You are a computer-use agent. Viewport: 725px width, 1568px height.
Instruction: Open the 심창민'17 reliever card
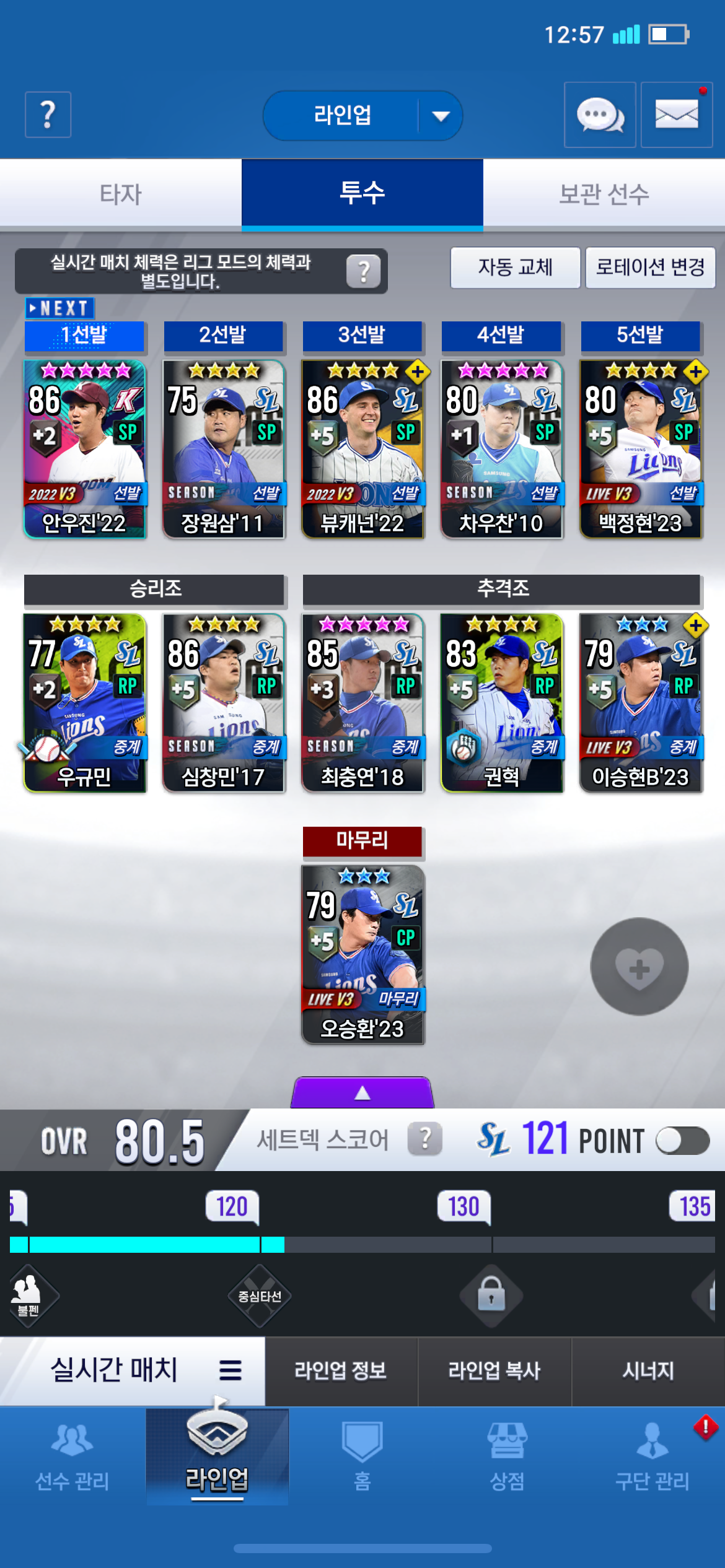pyautogui.click(x=224, y=702)
